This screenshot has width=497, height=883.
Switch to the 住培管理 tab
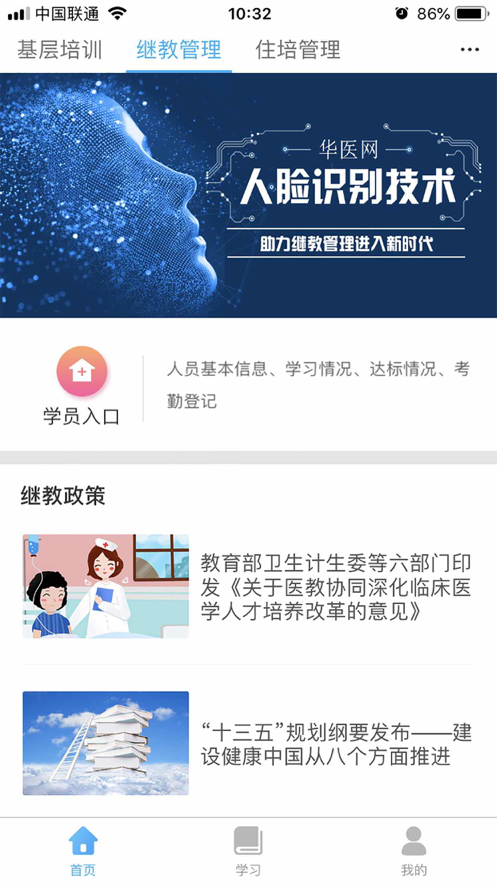point(298,50)
